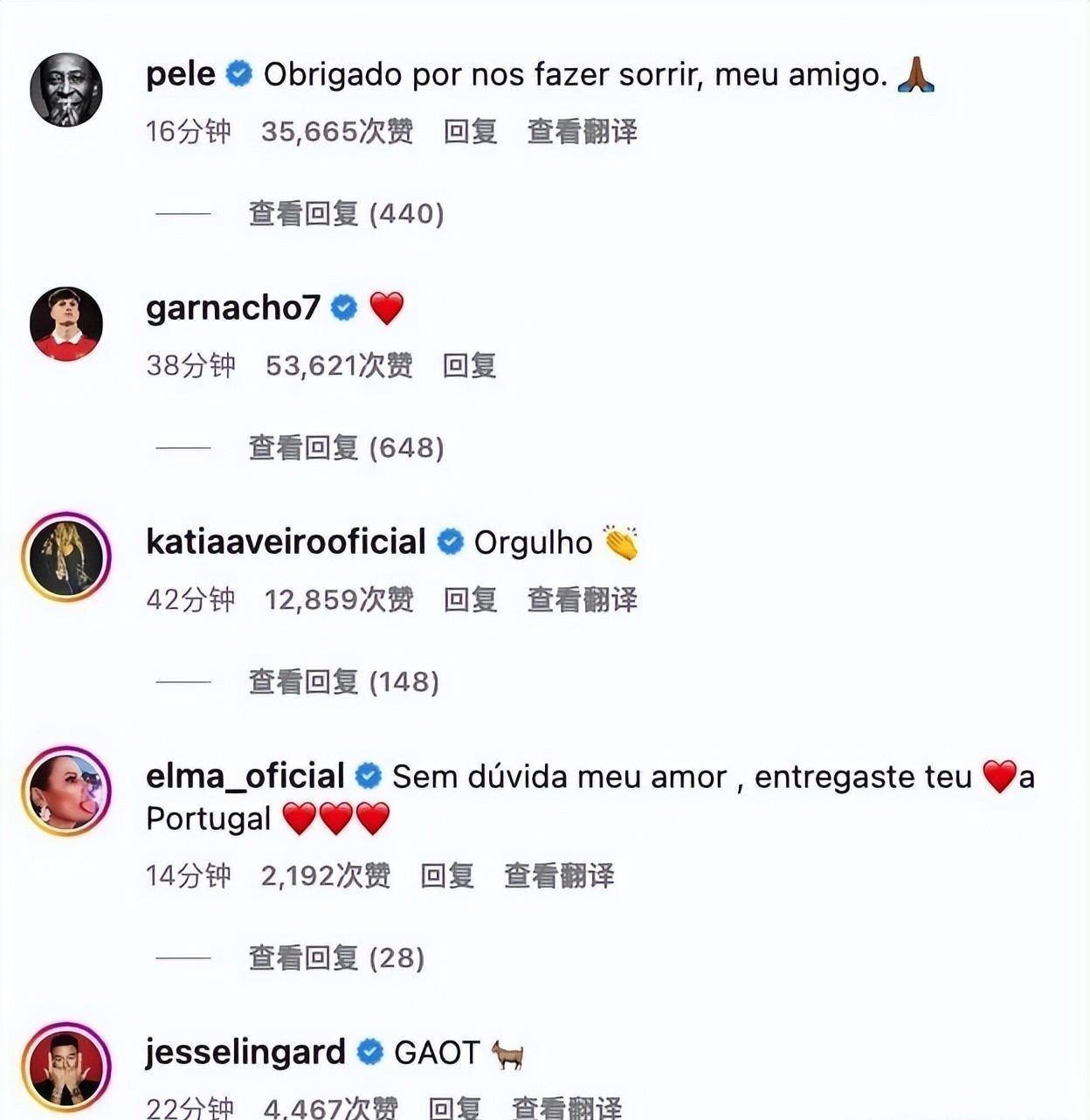Reply to pele's comment

pyautogui.click(x=470, y=132)
